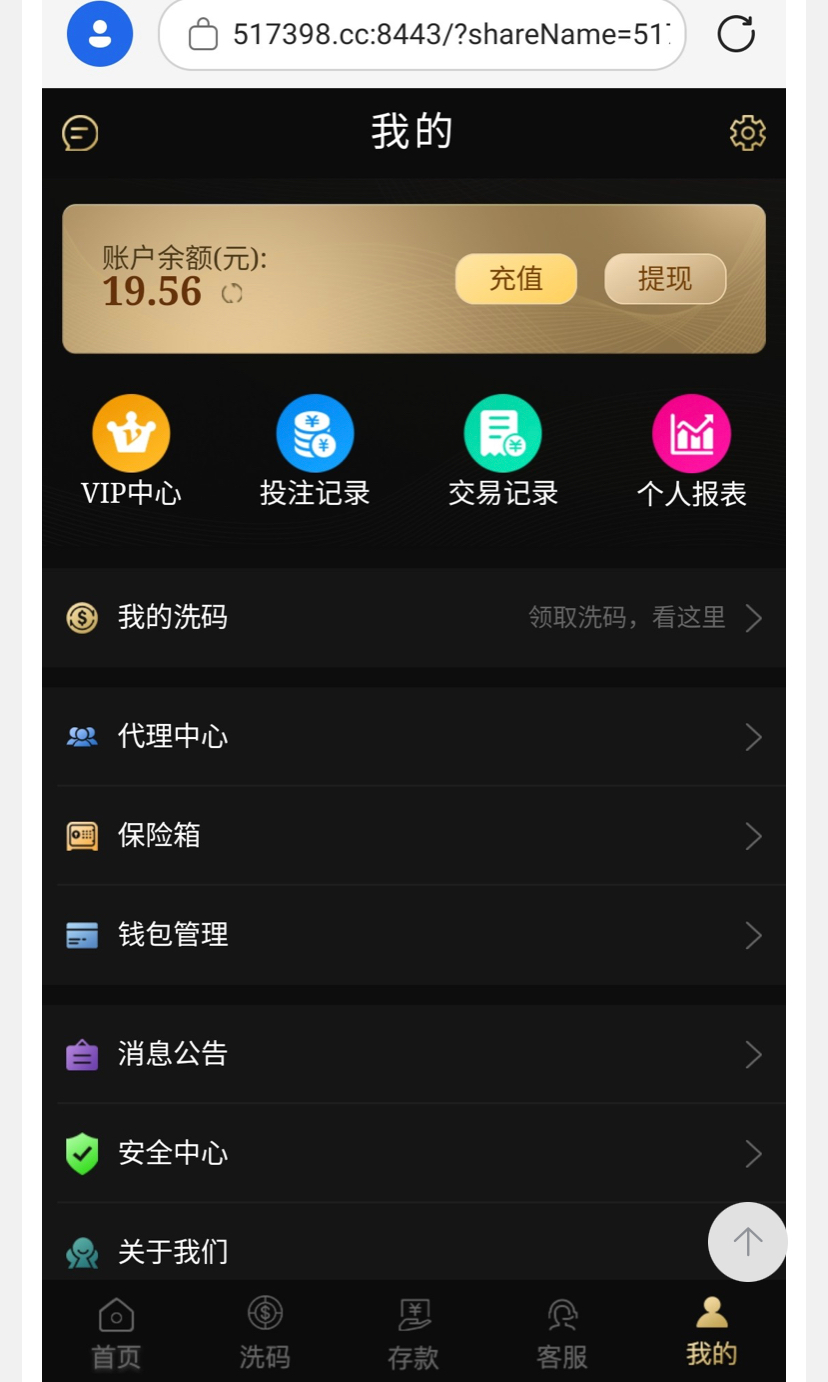Image resolution: width=828 pixels, height=1382 pixels.
Task: Open 代理中心 agent center
Action: [x=413, y=737]
